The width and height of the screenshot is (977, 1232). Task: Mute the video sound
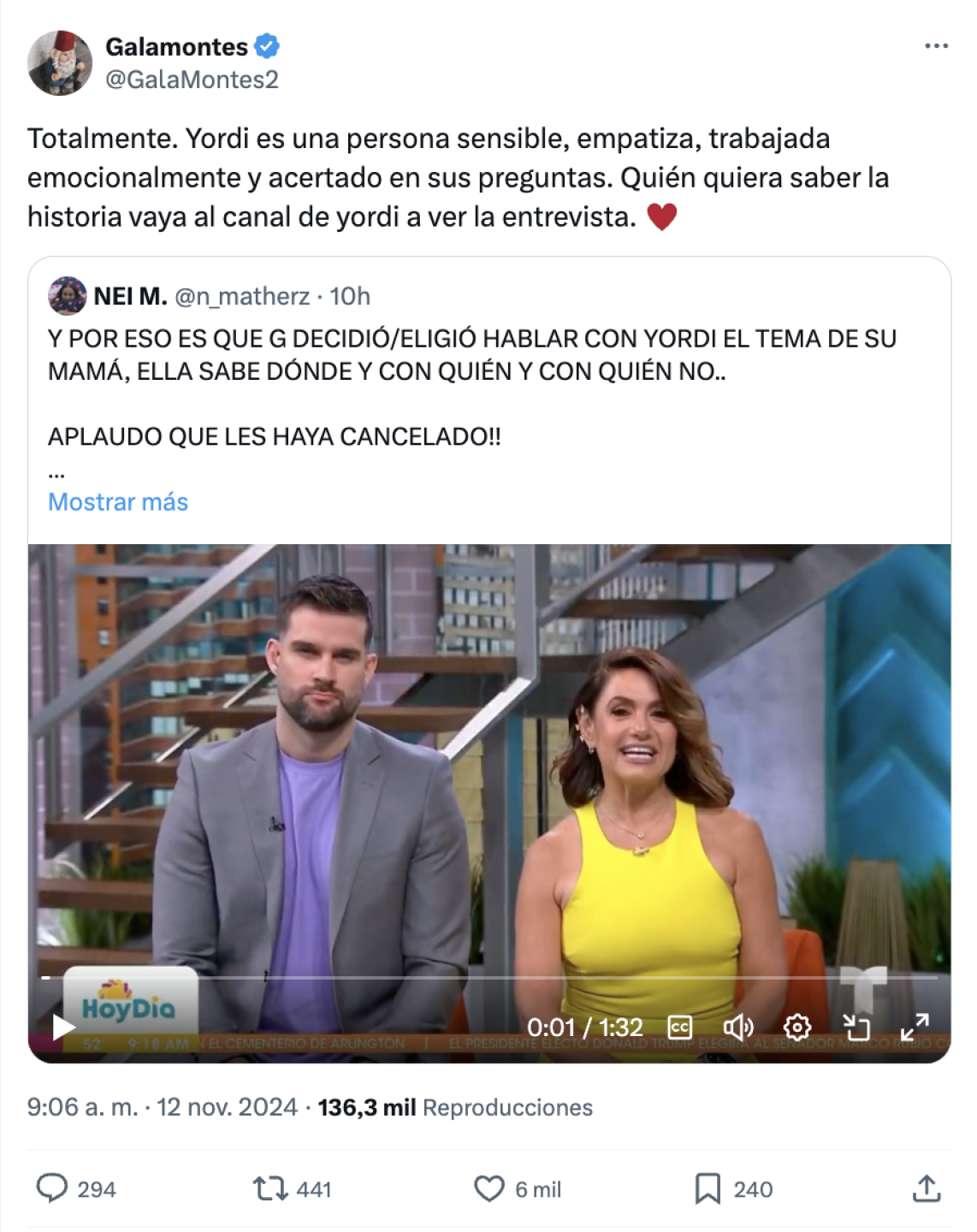[x=737, y=1027]
